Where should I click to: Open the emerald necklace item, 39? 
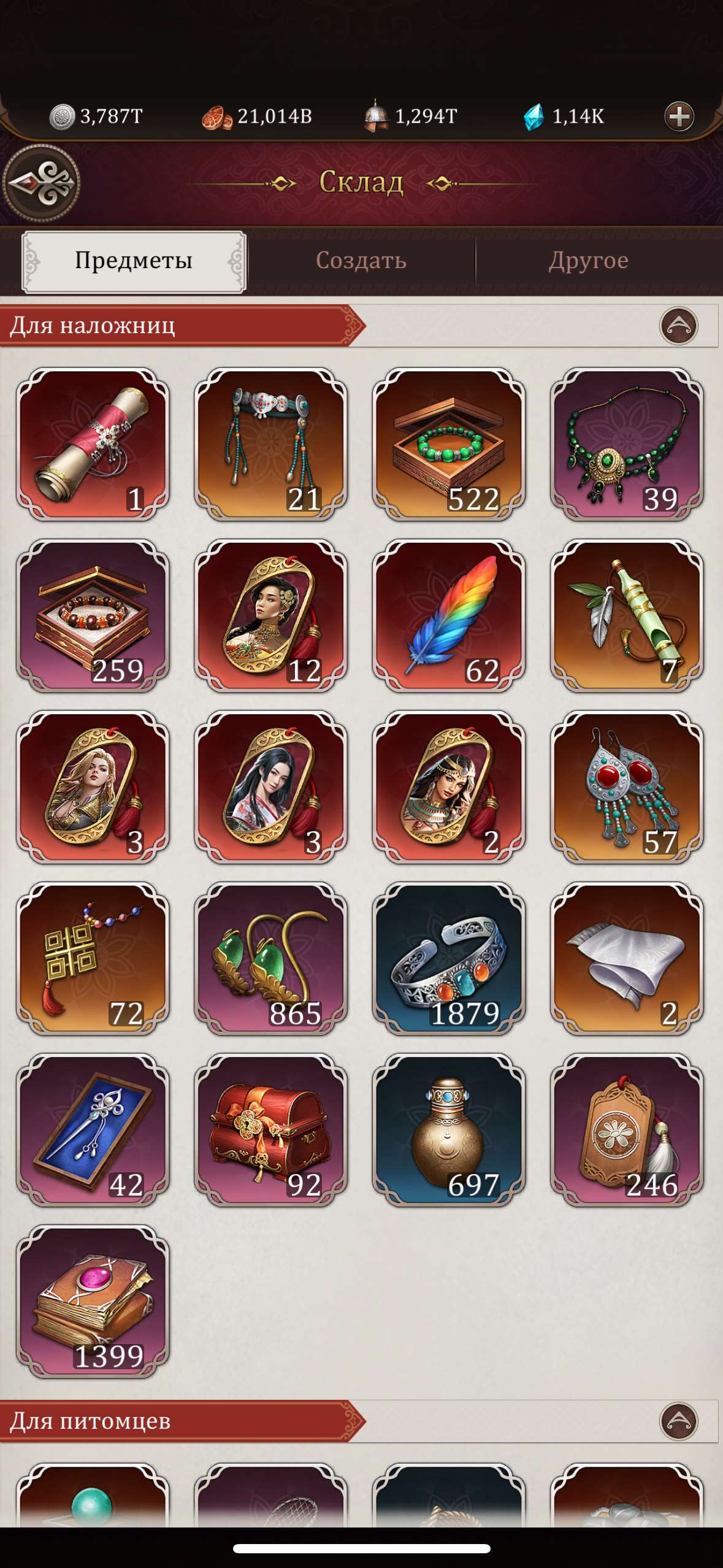pyautogui.click(x=627, y=444)
